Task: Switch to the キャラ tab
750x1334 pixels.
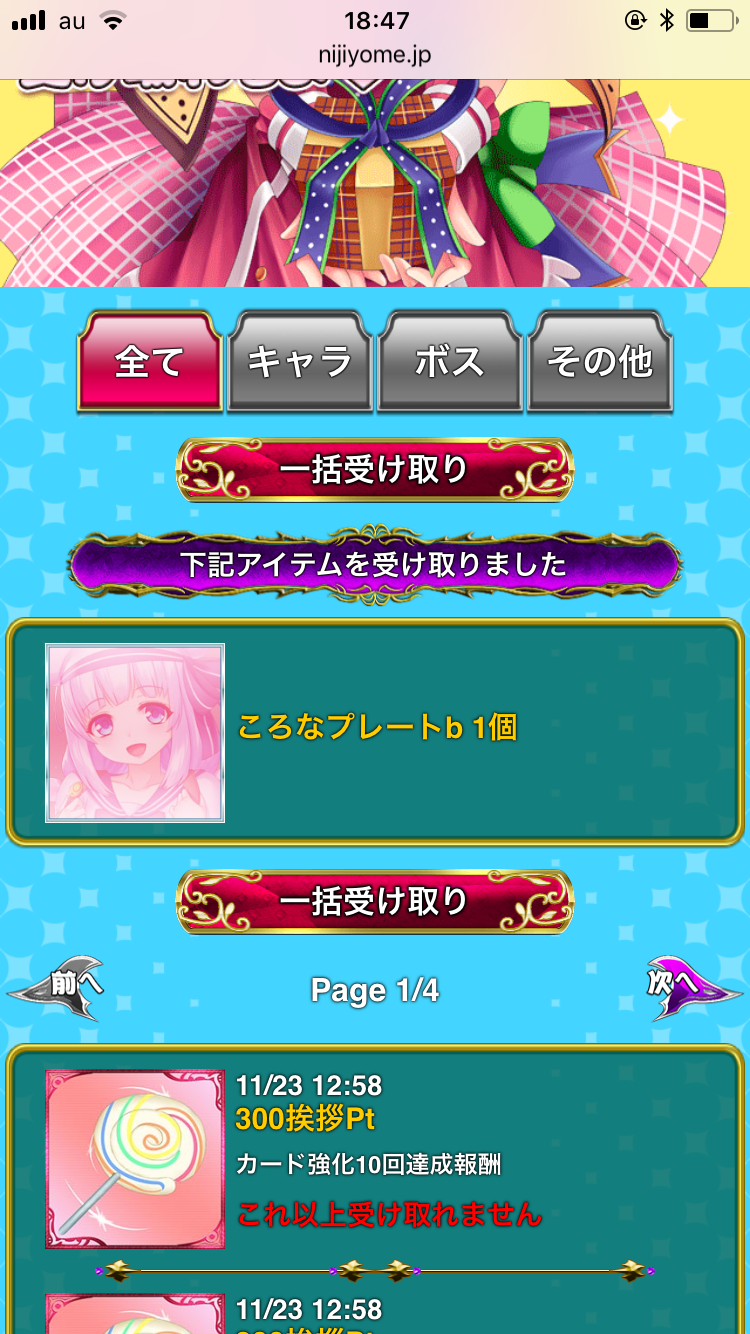Action: tap(300, 361)
